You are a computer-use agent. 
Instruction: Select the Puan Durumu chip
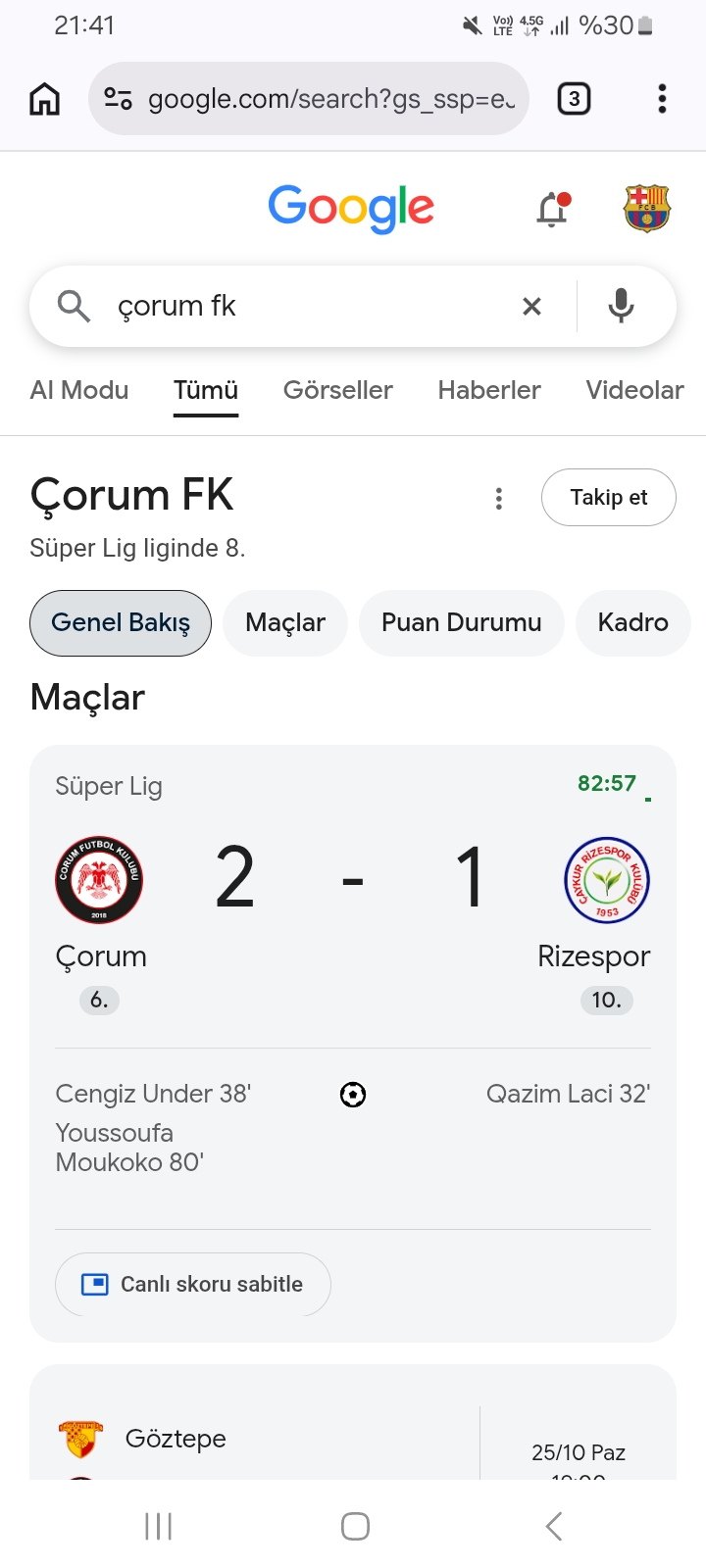point(462,623)
